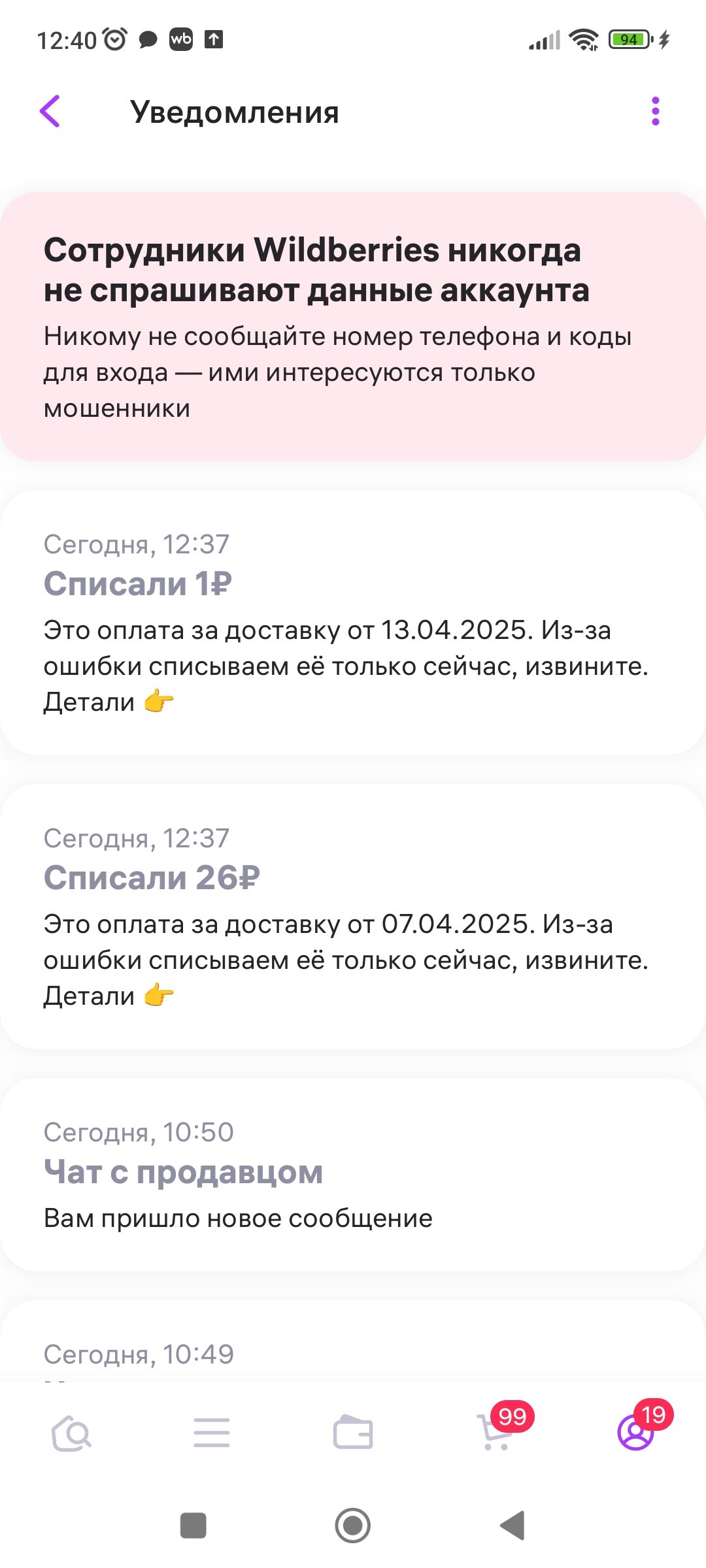Switch to the wallet tab
This screenshot has height=1568, width=706.
[x=353, y=1433]
